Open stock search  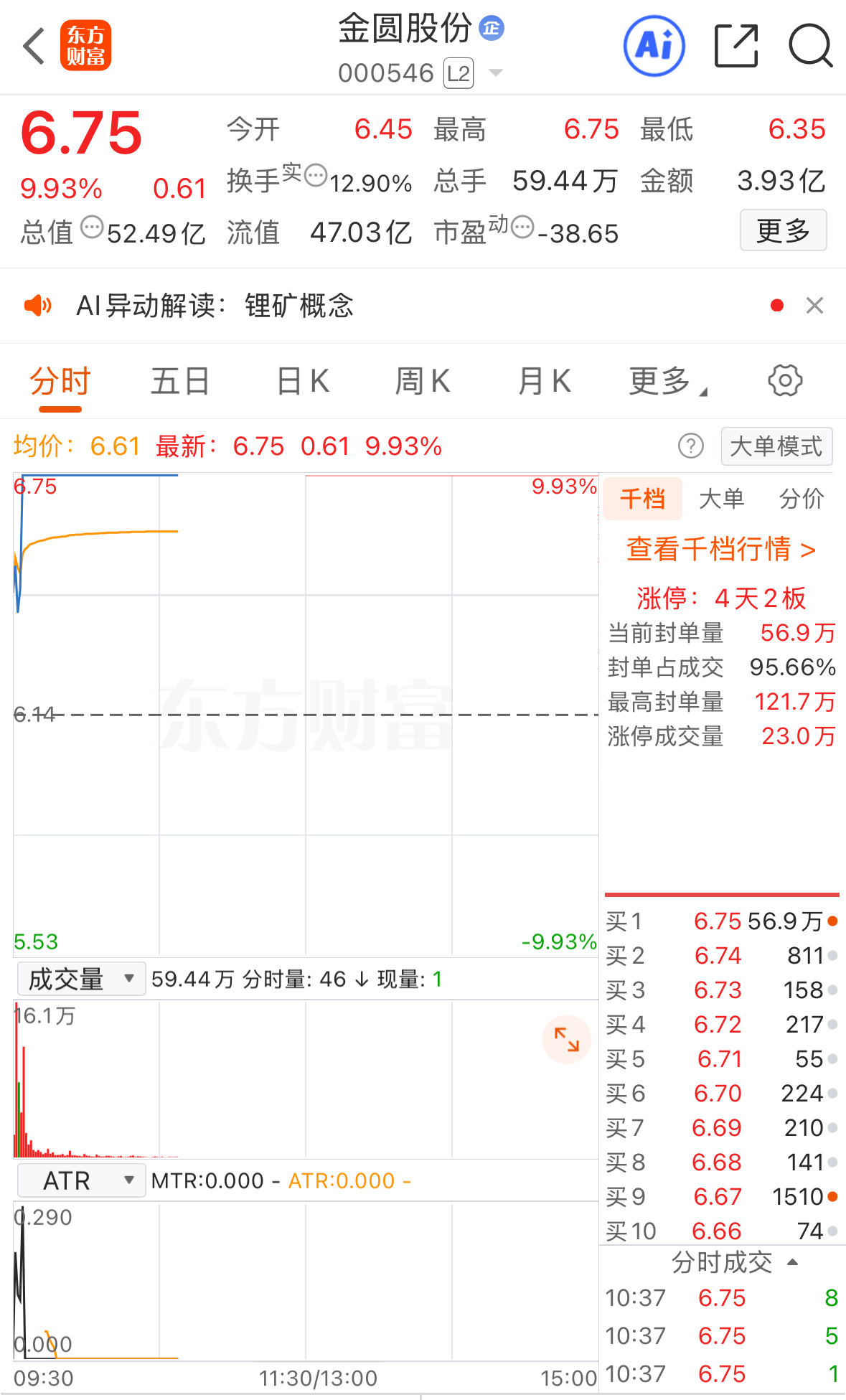(810, 47)
